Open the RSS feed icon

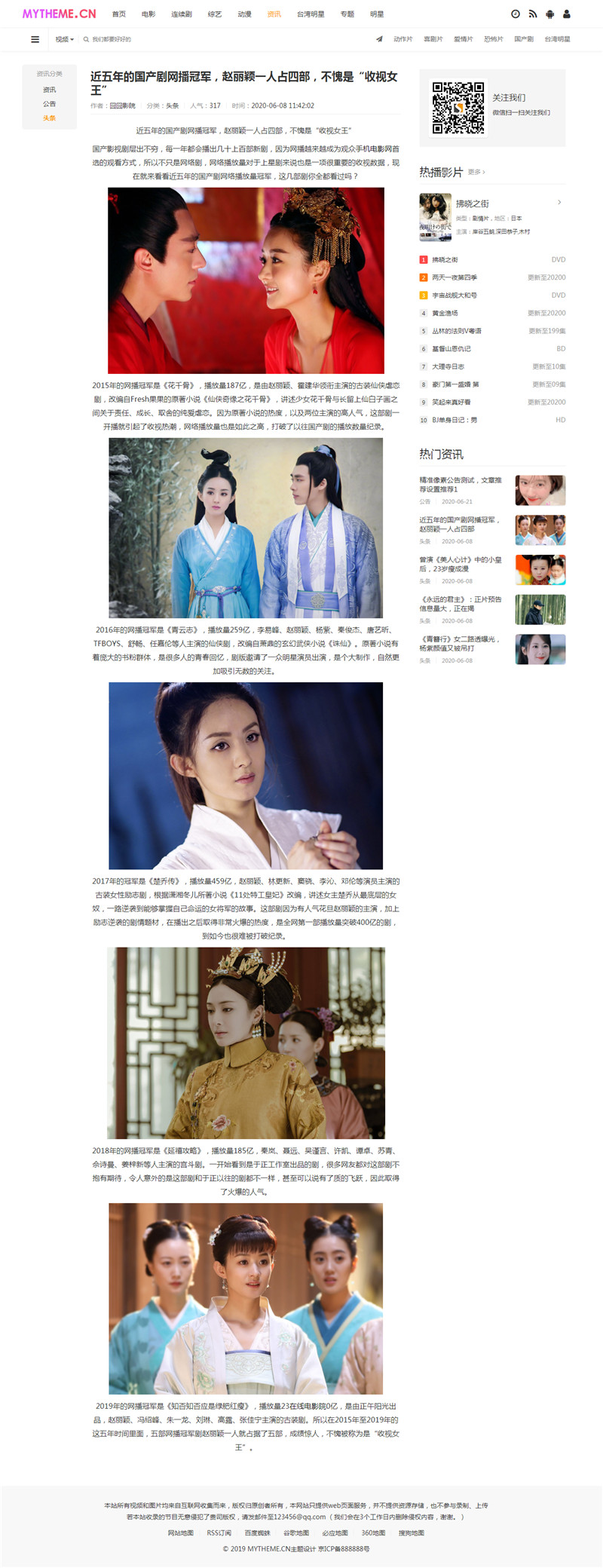pos(533,14)
